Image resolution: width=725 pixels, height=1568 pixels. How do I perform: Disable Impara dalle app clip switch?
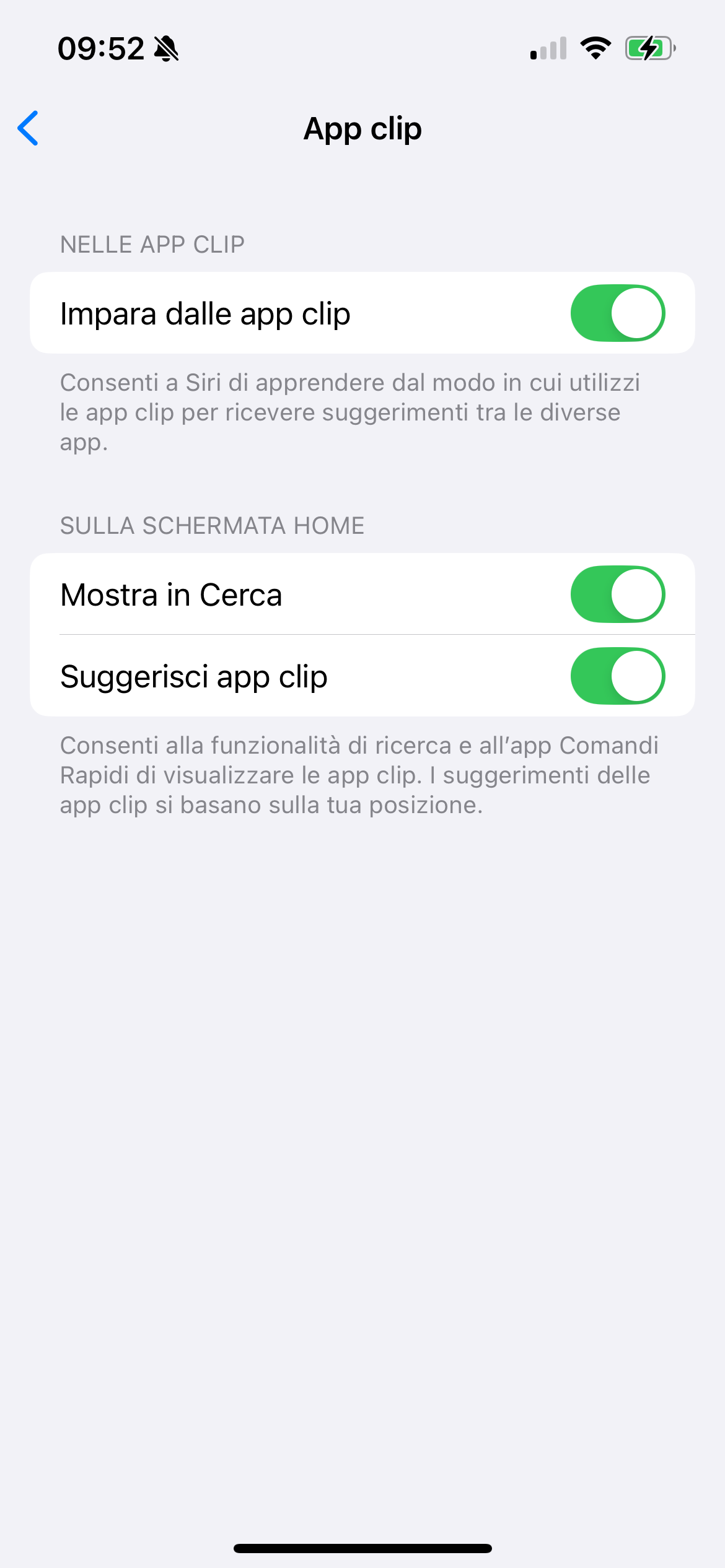pyautogui.click(x=617, y=313)
